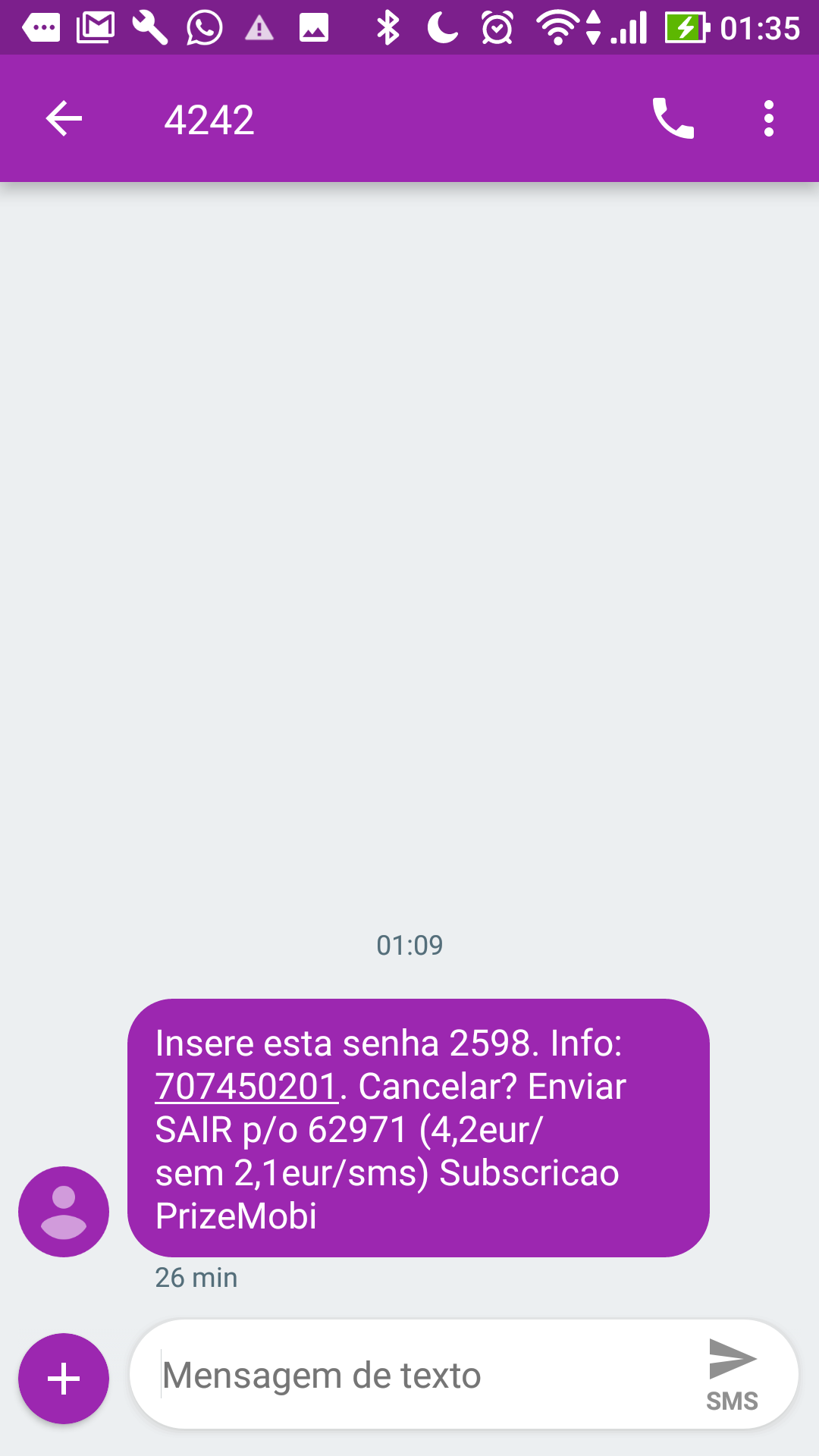Open the overflow menu
The image size is (819, 1456).
pyautogui.click(x=769, y=119)
